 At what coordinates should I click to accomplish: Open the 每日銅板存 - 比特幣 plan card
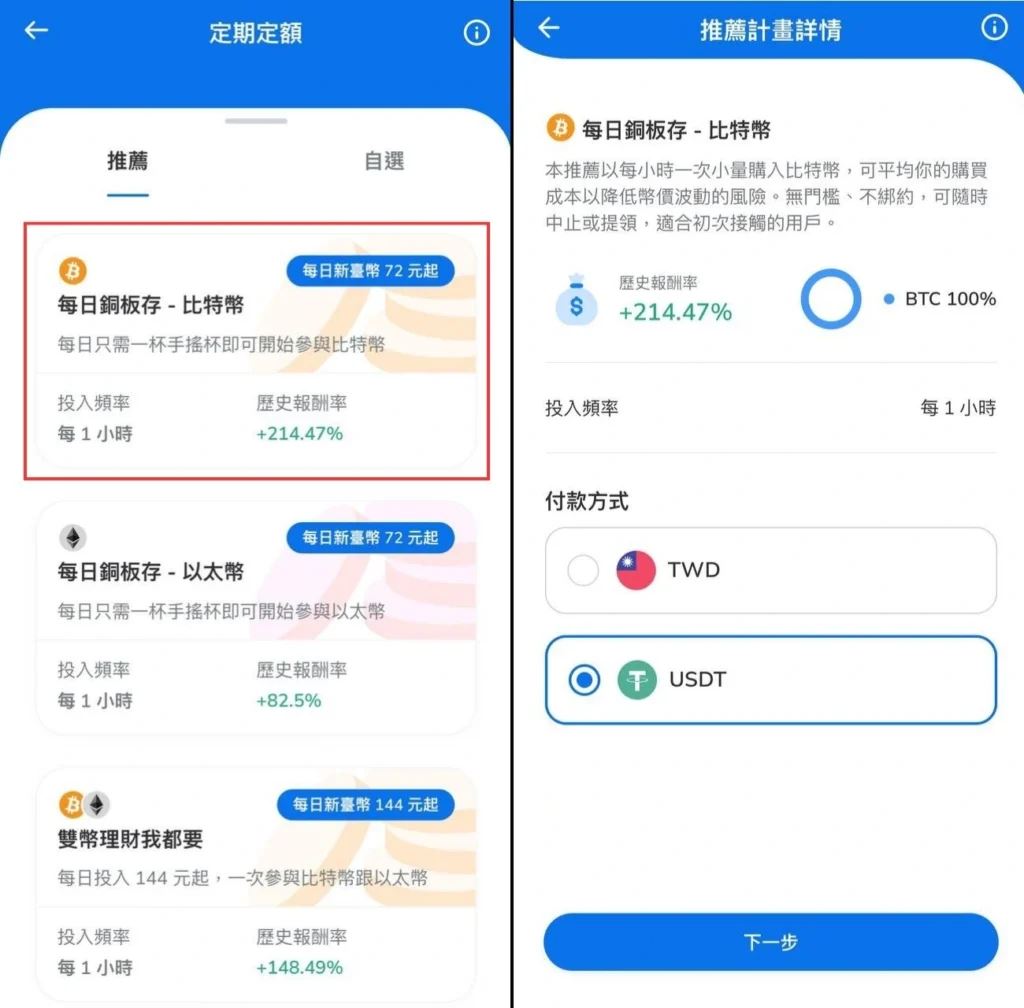pos(256,352)
